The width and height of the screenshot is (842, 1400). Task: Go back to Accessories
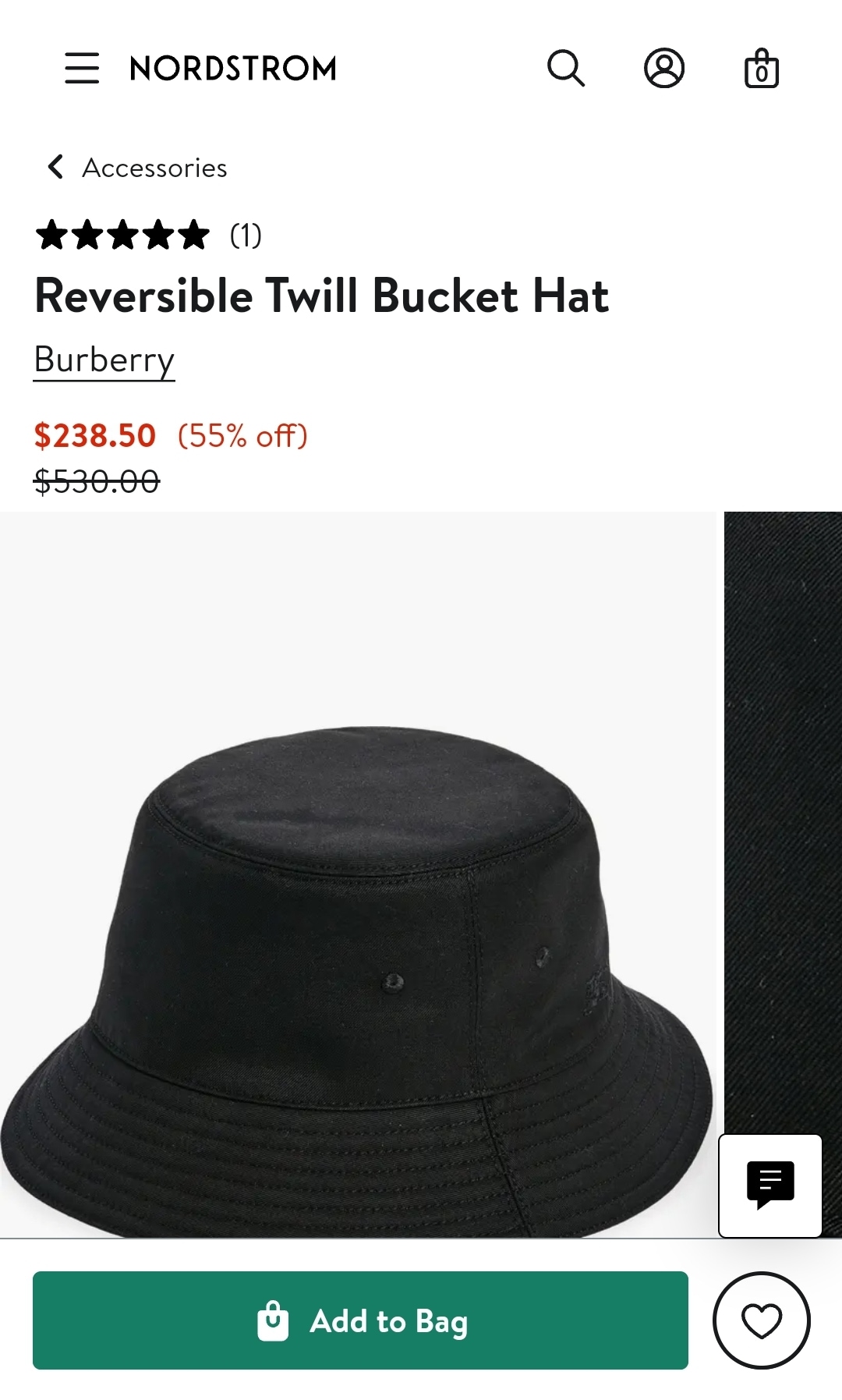pos(138,168)
